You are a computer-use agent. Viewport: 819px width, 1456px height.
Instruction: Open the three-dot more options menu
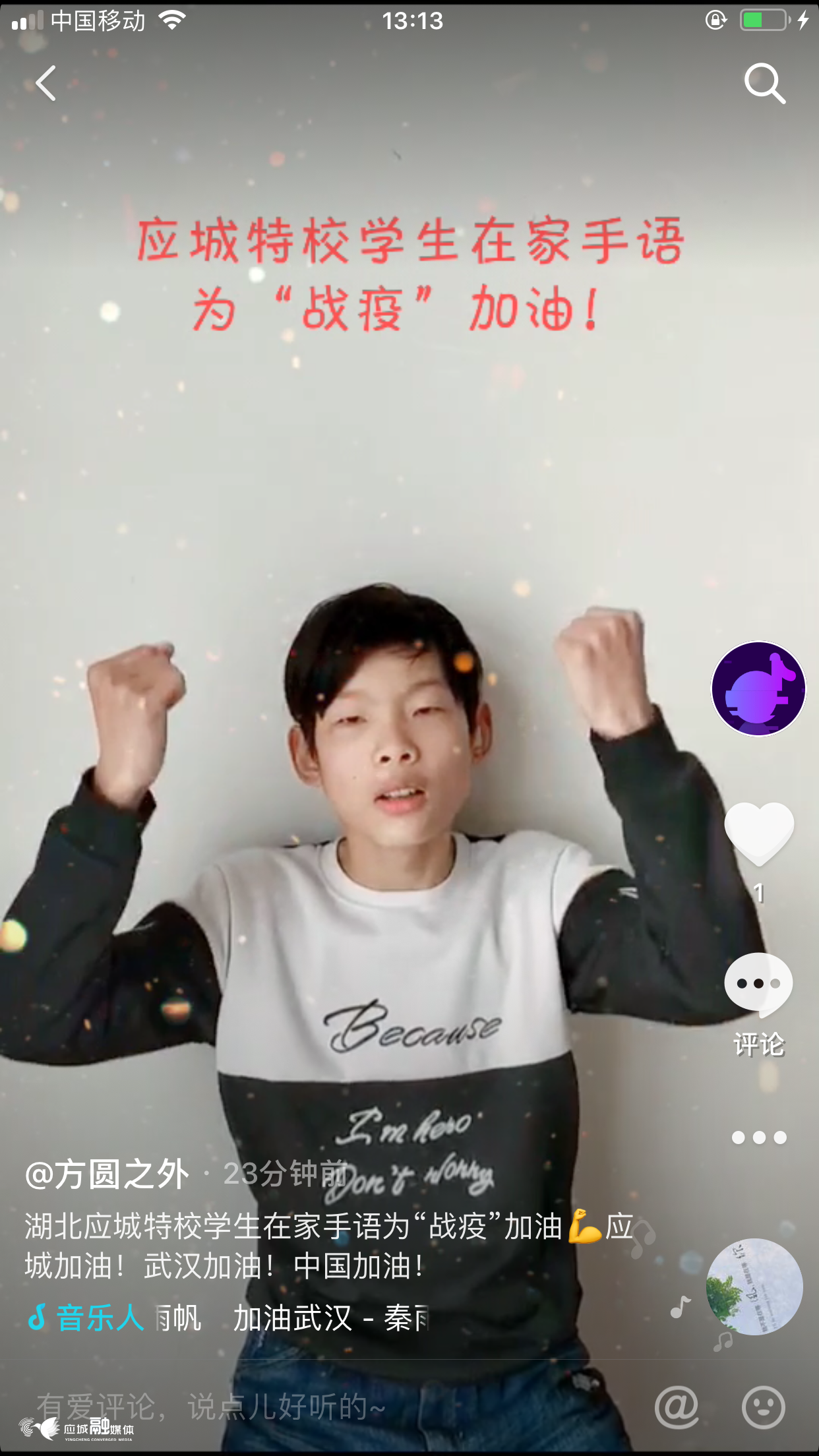pos(758,1137)
